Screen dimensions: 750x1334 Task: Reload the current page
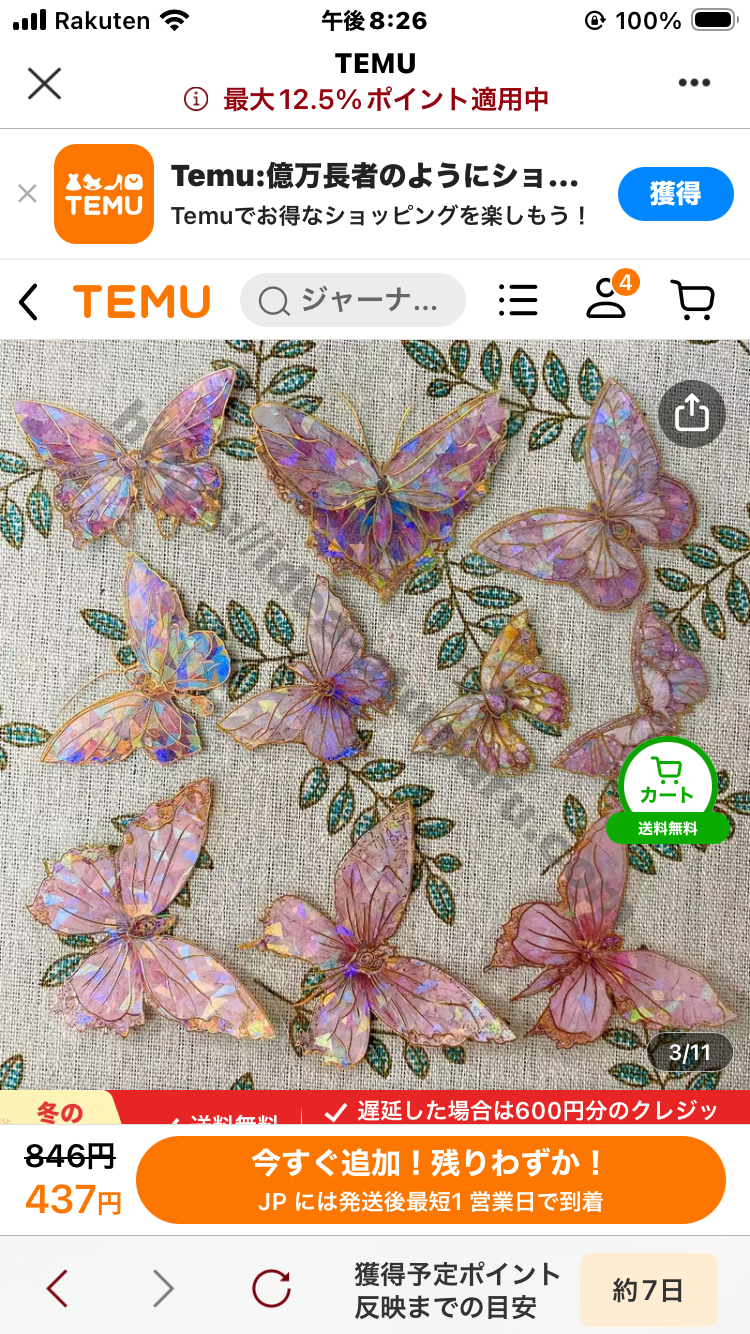click(x=271, y=1289)
